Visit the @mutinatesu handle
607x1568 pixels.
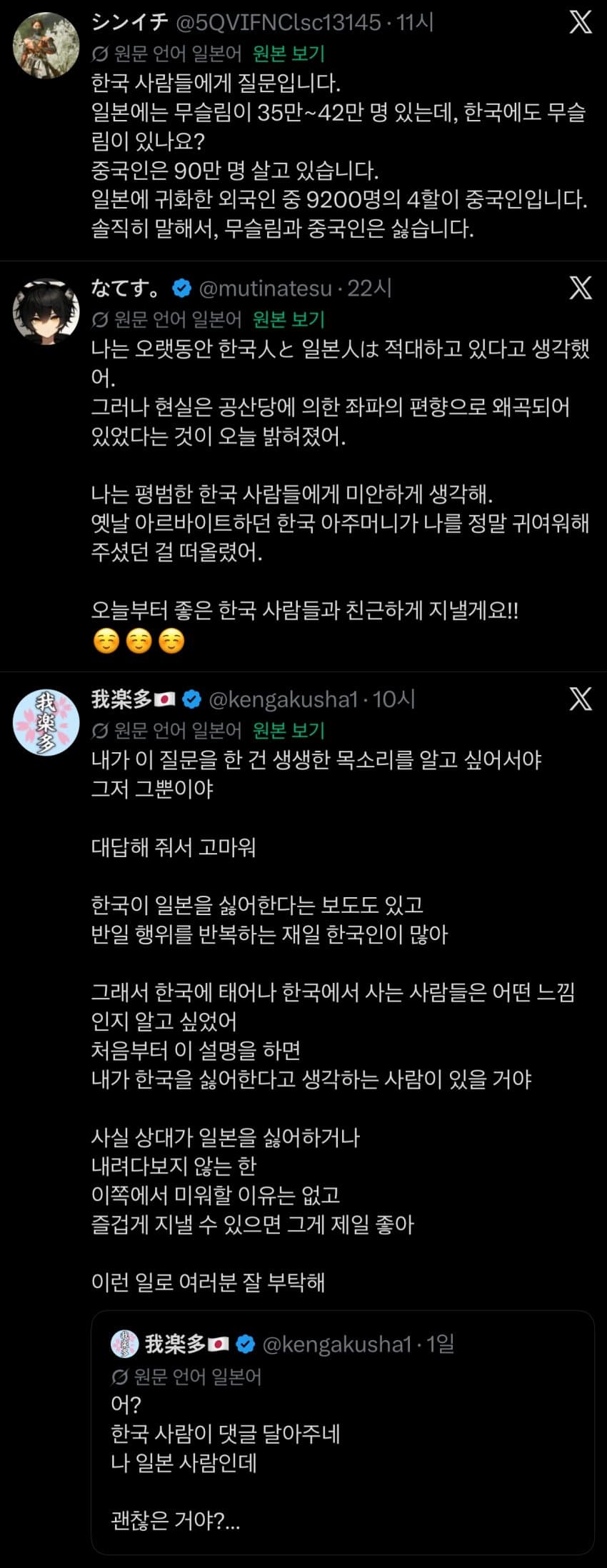pos(265,289)
